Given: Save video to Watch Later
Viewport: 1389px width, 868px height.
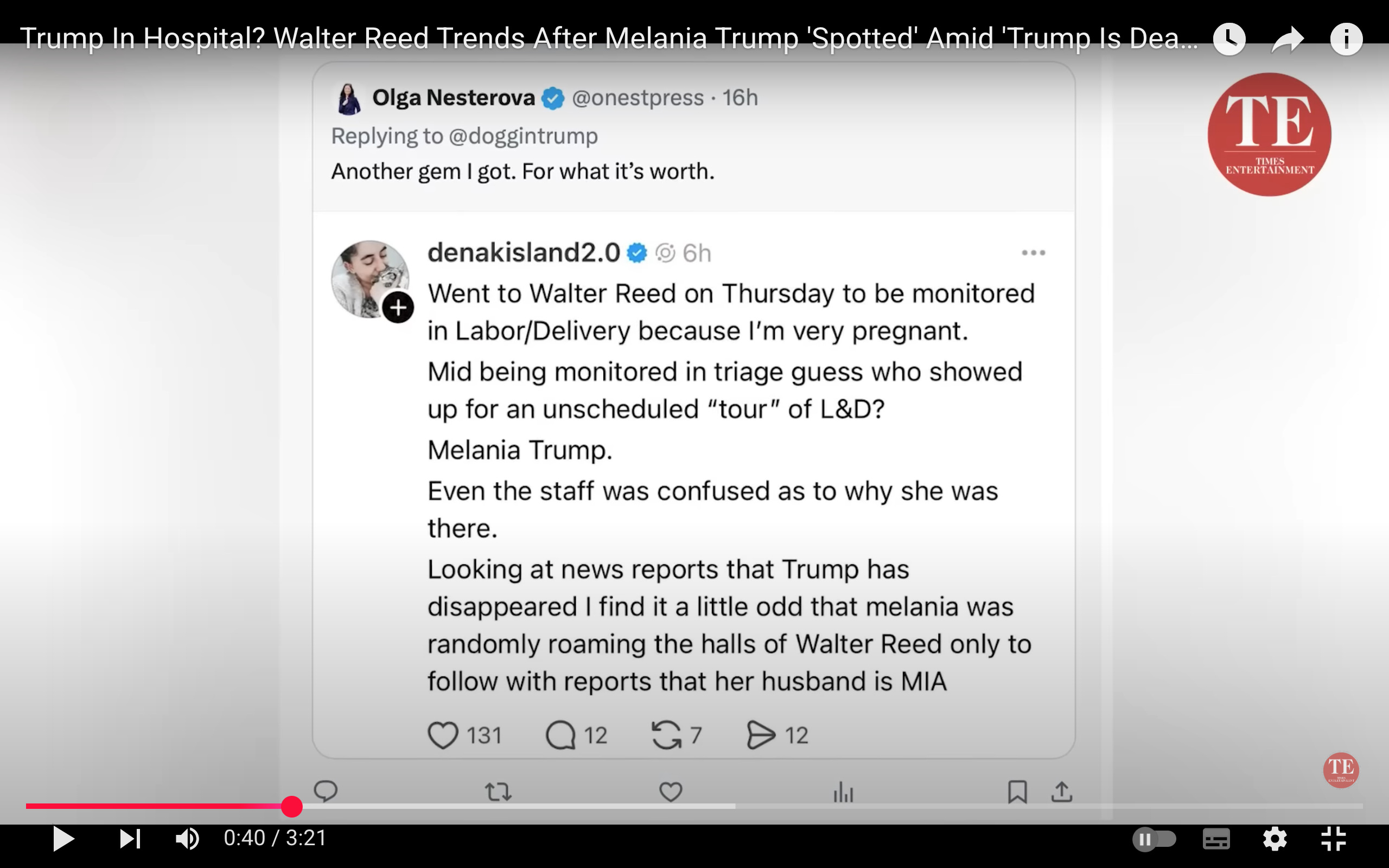Looking at the screenshot, I should click(x=1229, y=39).
